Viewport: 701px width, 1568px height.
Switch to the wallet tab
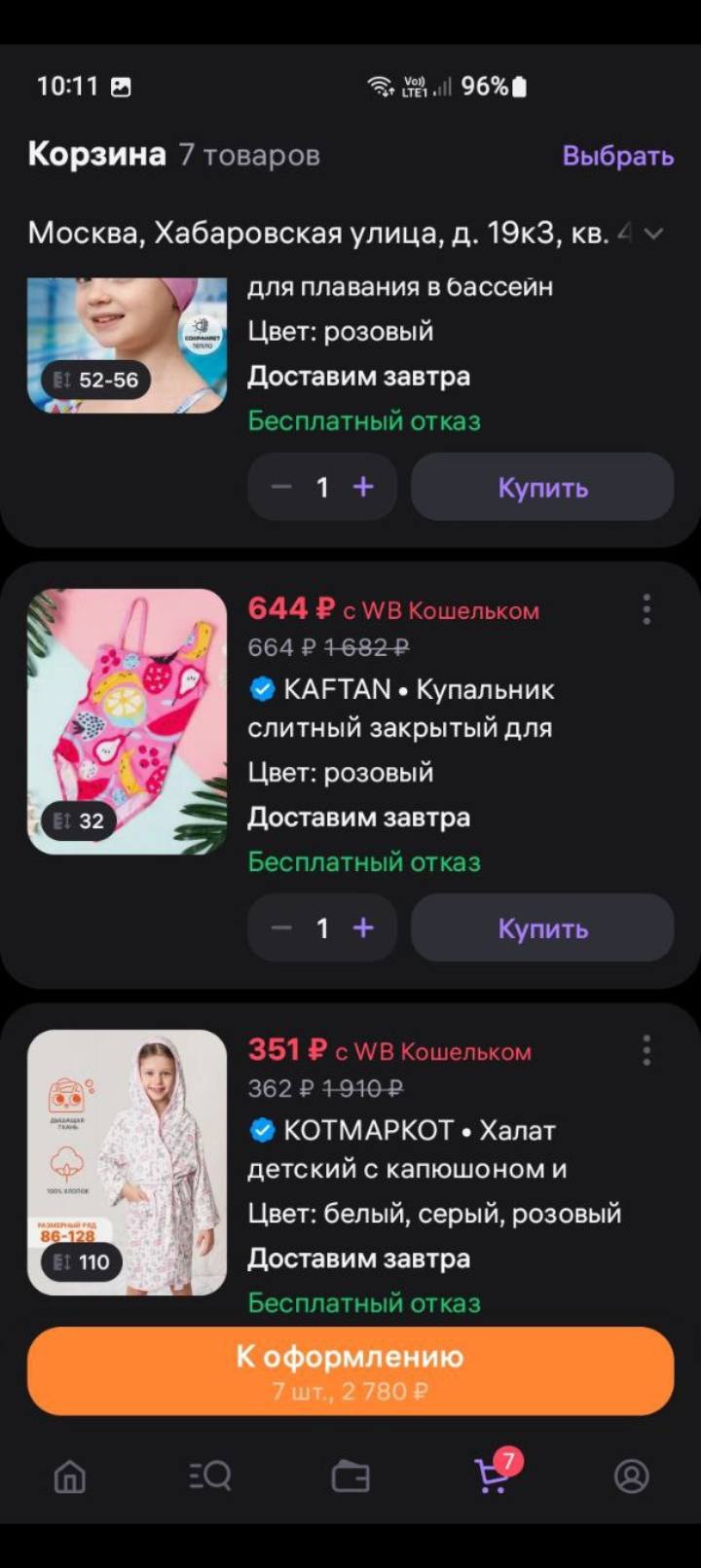pyautogui.click(x=350, y=1477)
